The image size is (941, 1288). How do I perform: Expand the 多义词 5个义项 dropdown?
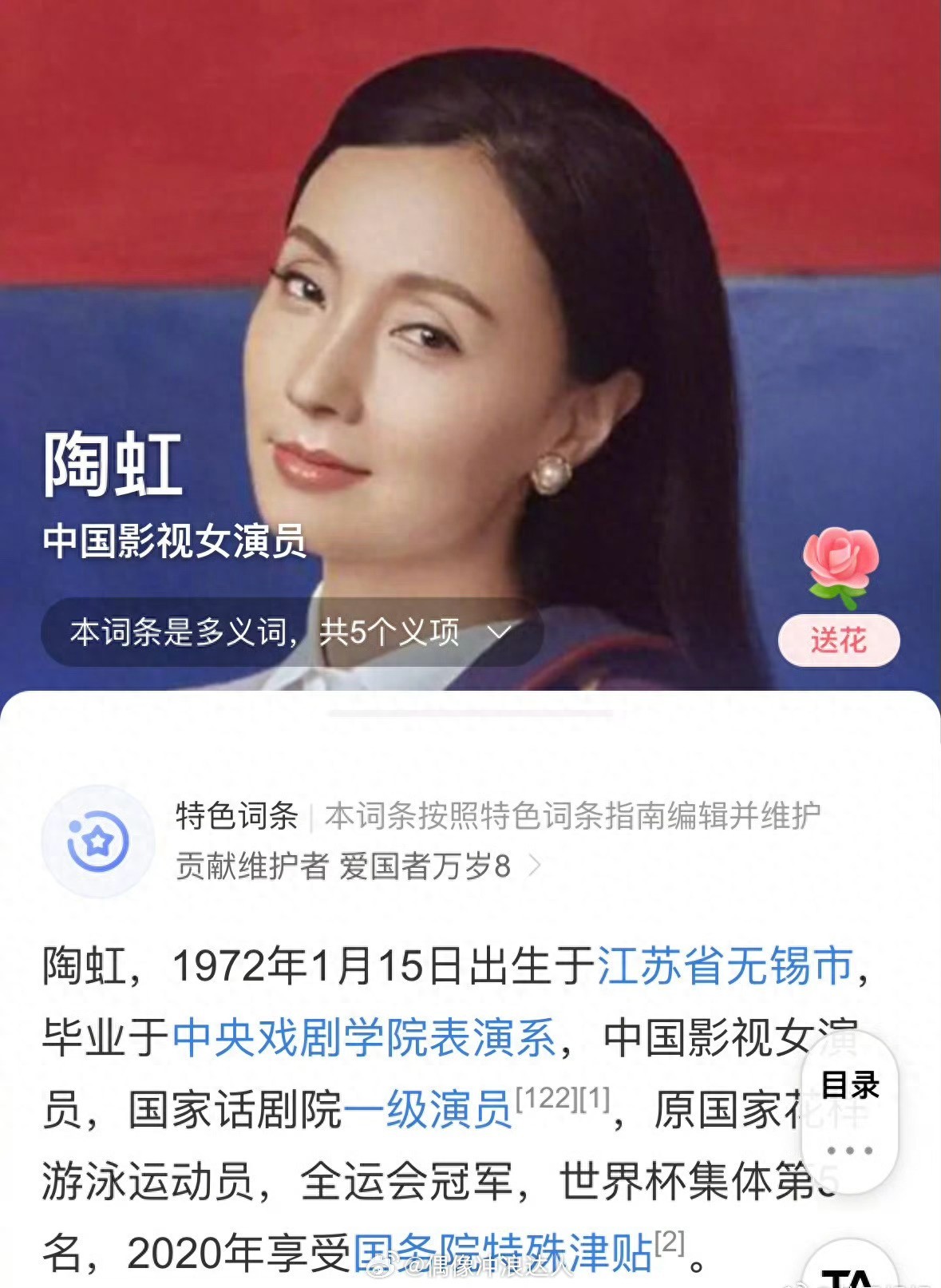(292, 632)
